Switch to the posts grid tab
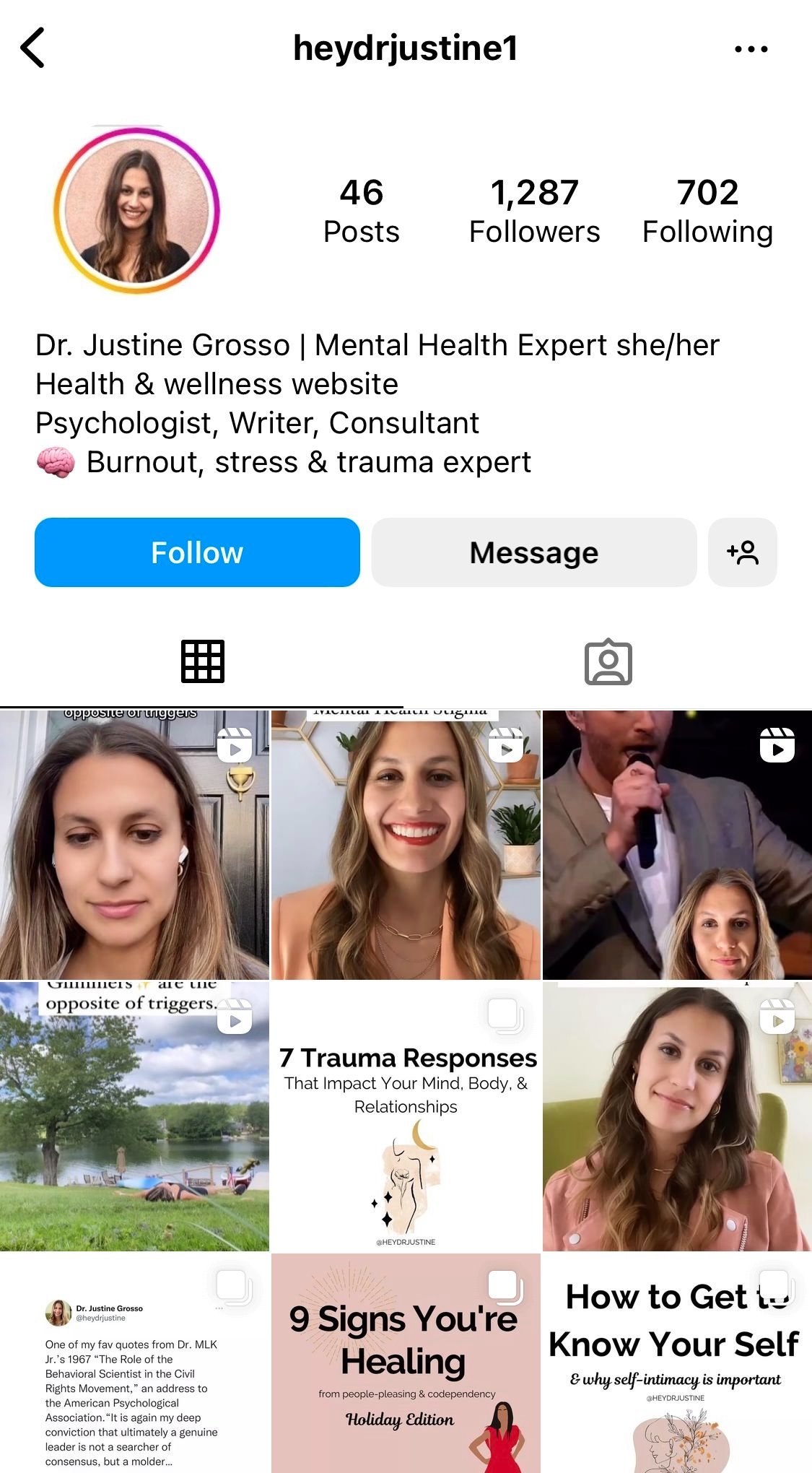Screen dimensions: 812x1473 pyautogui.click(x=203, y=661)
